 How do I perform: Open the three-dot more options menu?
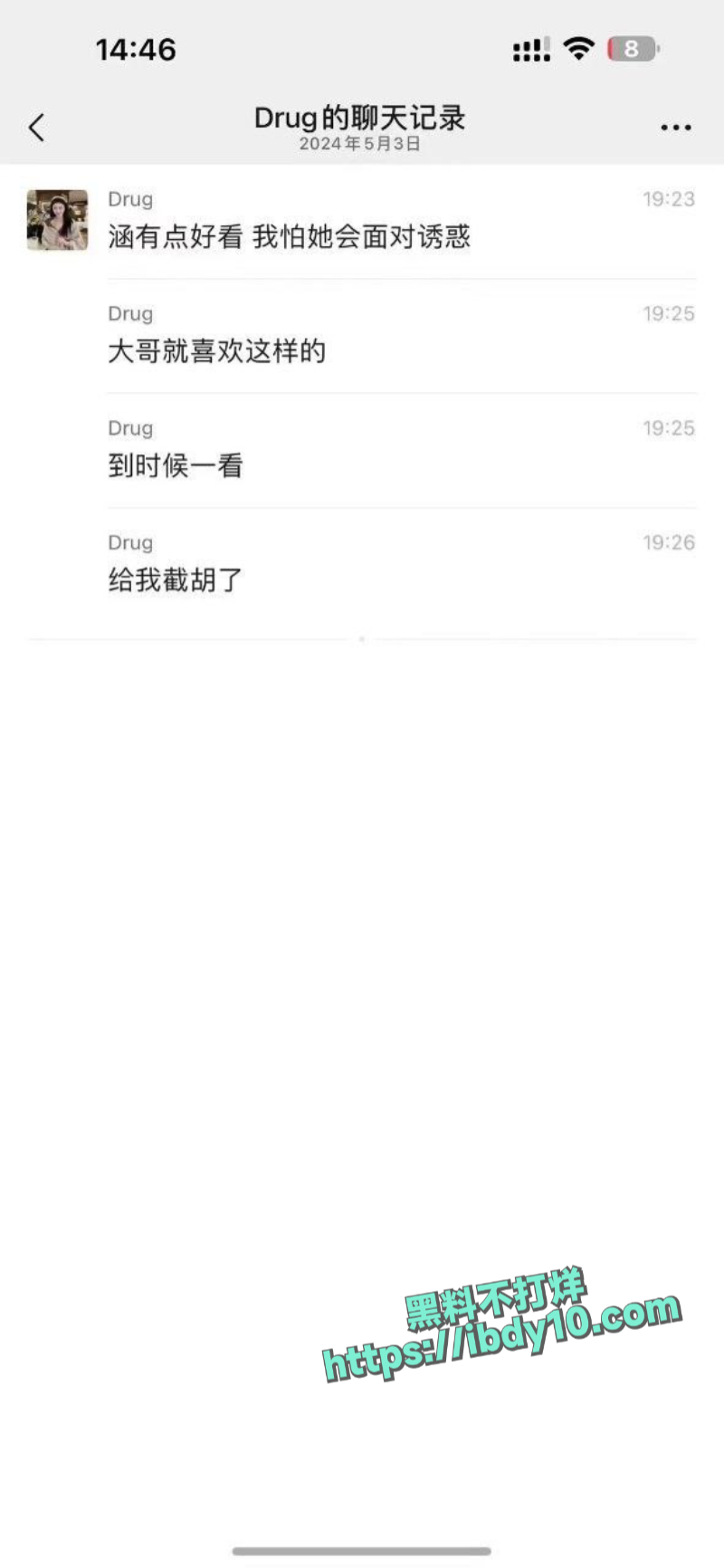coord(675,128)
